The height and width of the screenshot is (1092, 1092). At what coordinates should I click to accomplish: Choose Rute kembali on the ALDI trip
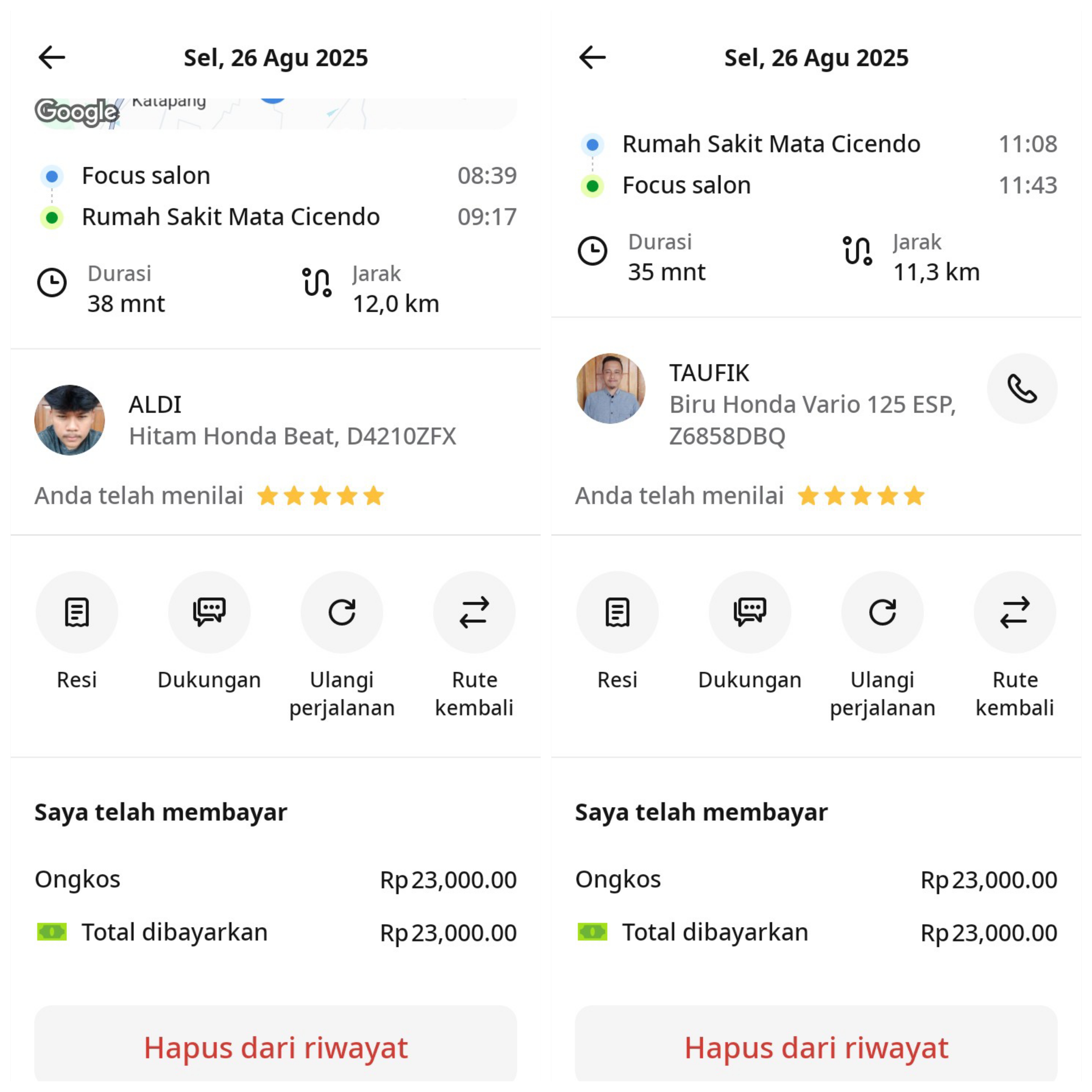click(474, 612)
